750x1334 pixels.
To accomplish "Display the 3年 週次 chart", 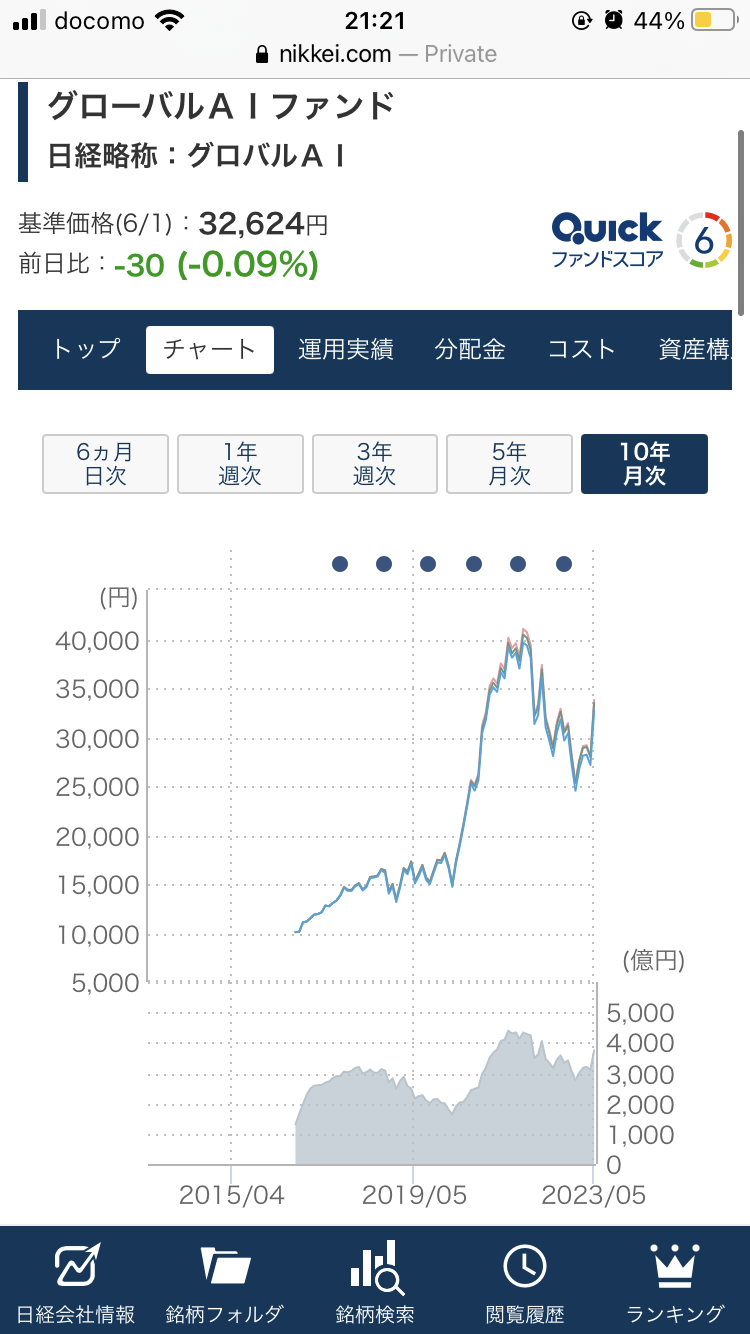I will (x=375, y=464).
